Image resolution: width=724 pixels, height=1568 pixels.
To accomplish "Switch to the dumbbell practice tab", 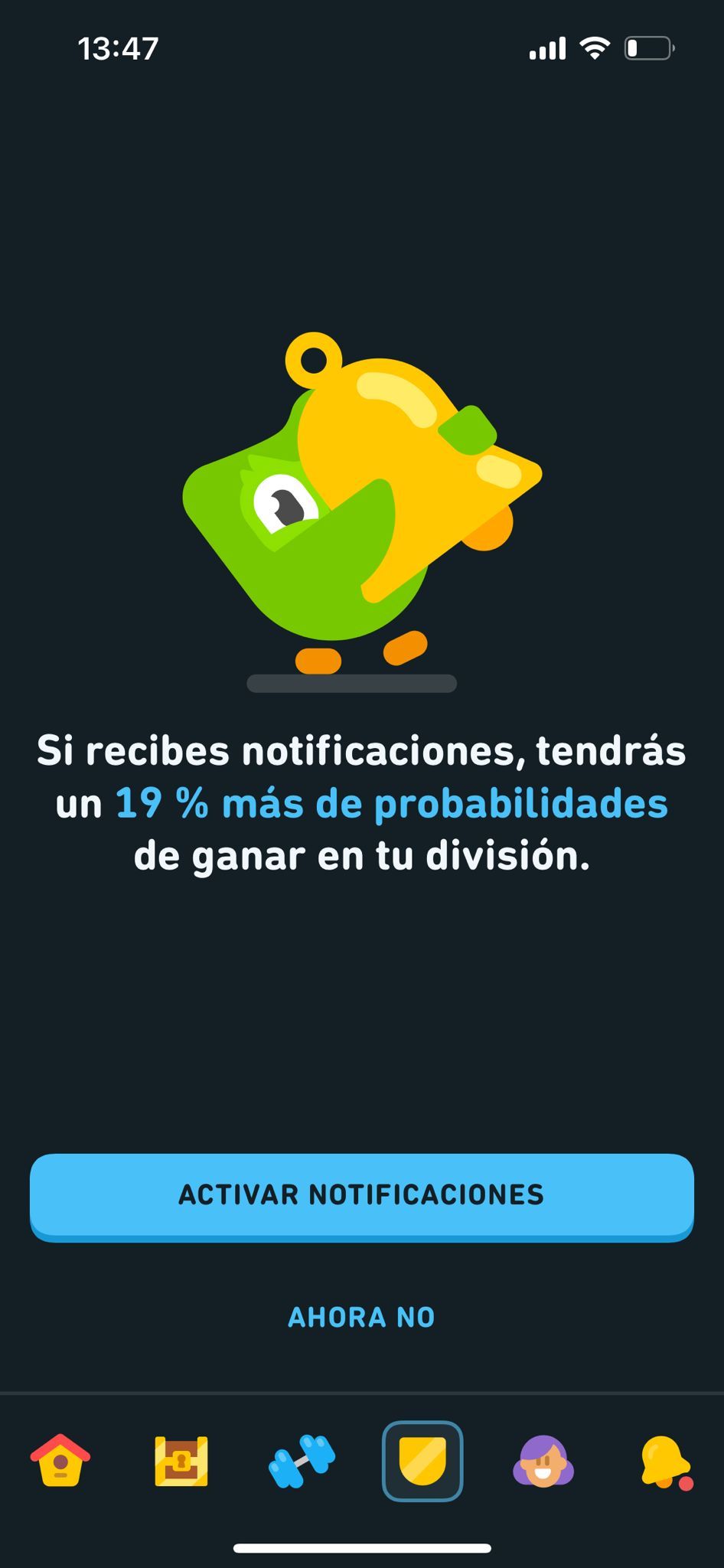I will tap(302, 1461).
